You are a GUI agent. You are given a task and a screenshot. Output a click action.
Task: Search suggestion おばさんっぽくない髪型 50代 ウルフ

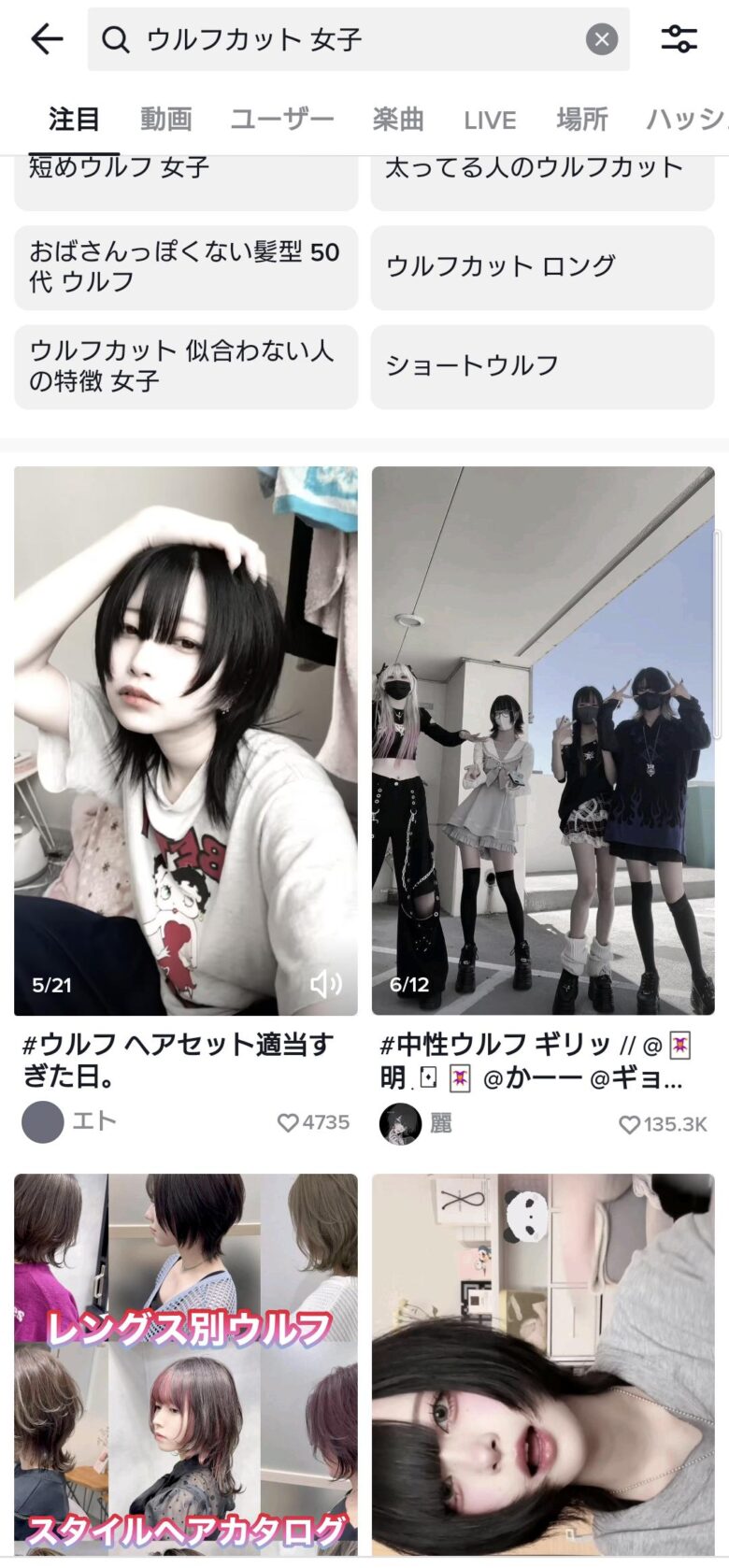[x=186, y=267]
